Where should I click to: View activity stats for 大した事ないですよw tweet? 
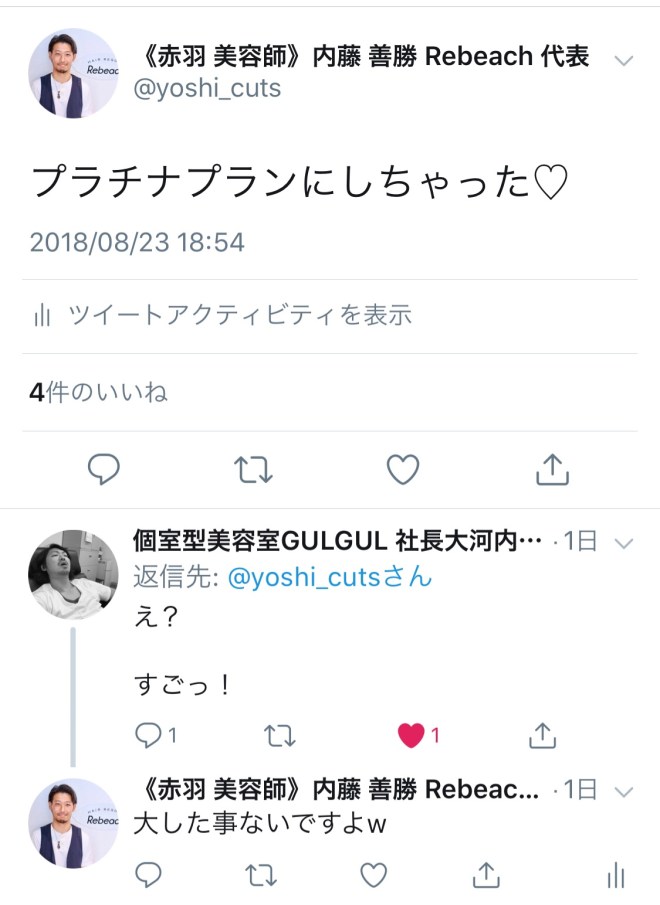pyautogui.click(x=614, y=876)
